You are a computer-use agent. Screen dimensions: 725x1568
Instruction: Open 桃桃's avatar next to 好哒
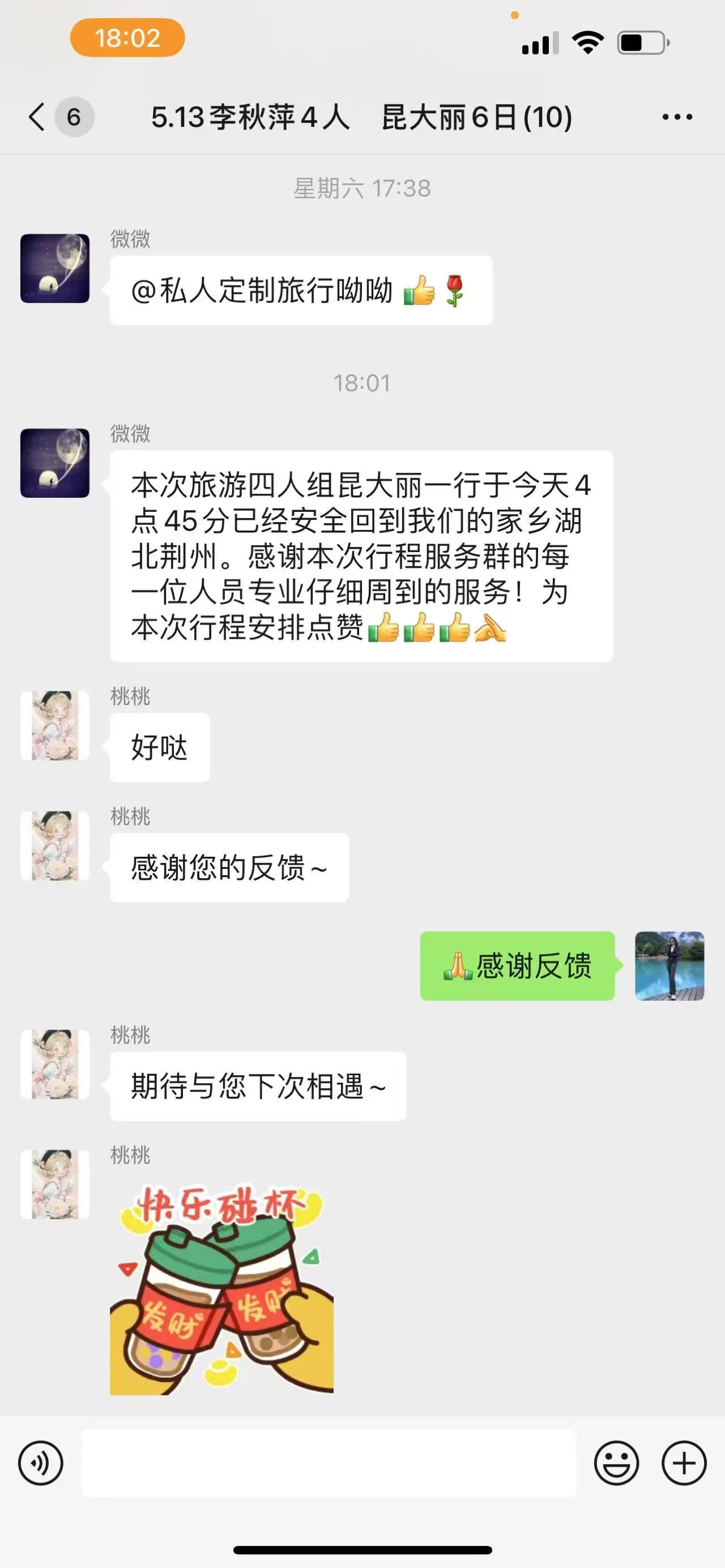click(x=55, y=725)
